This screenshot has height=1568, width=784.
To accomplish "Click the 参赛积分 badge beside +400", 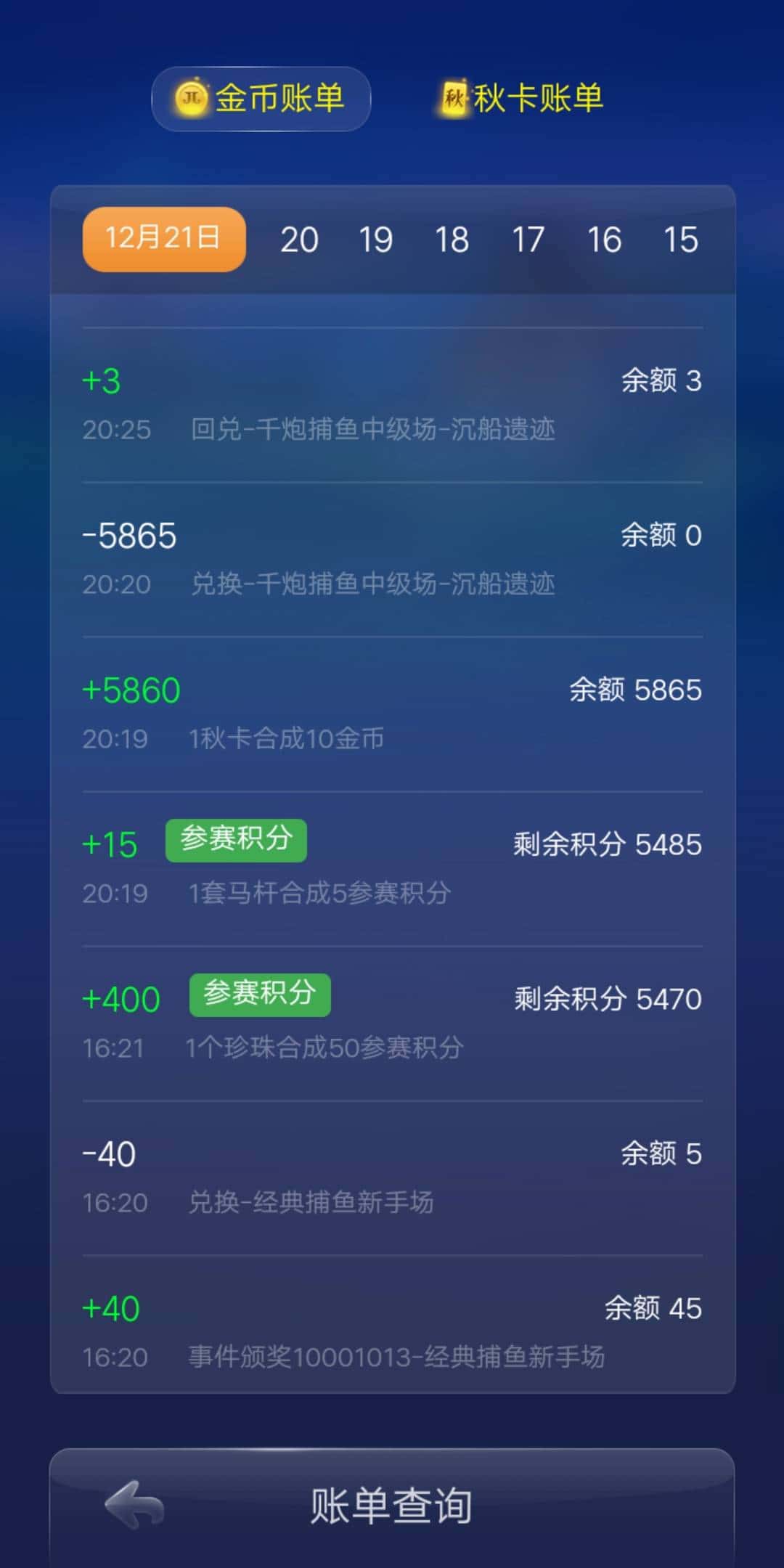I will click(x=259, y=995).
